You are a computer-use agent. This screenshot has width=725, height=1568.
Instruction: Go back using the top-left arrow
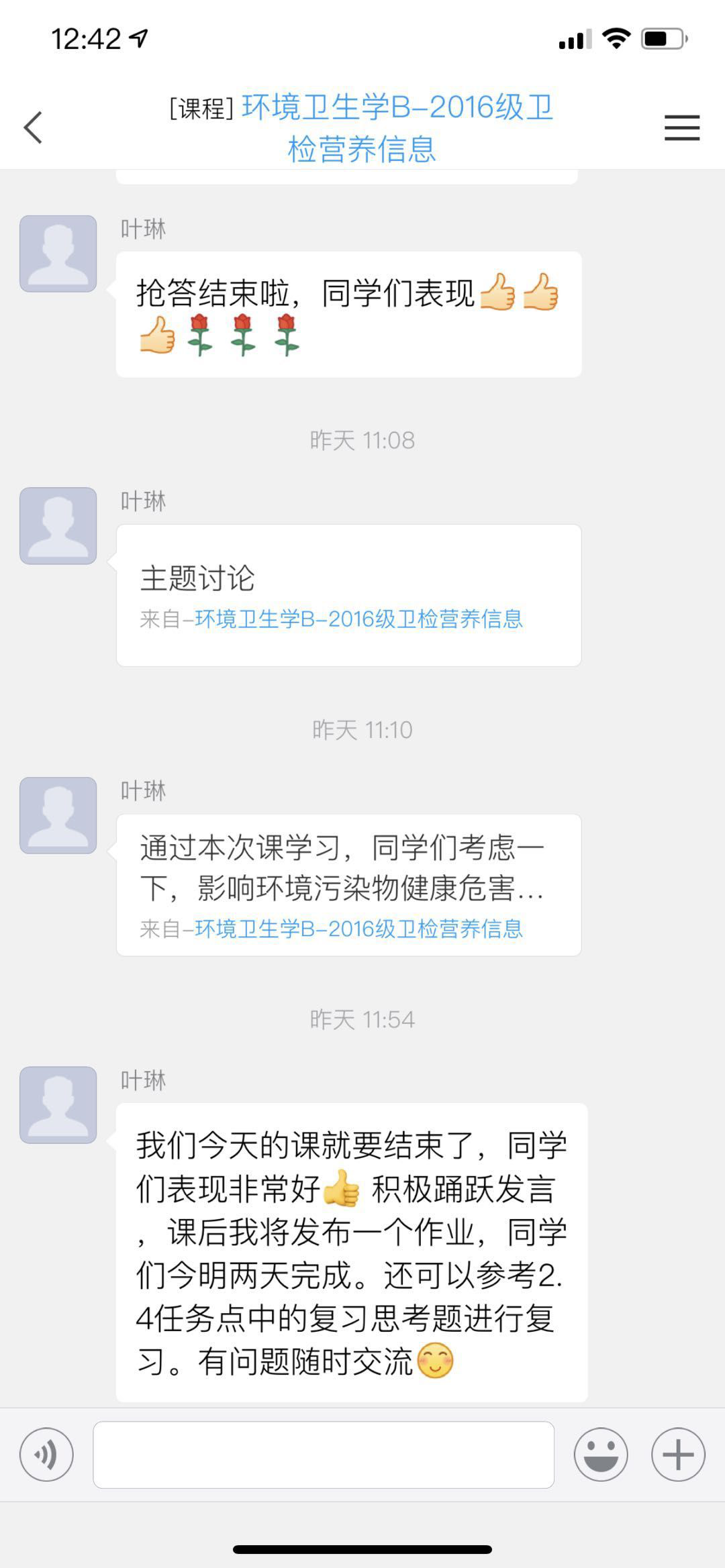pos(33,127)
